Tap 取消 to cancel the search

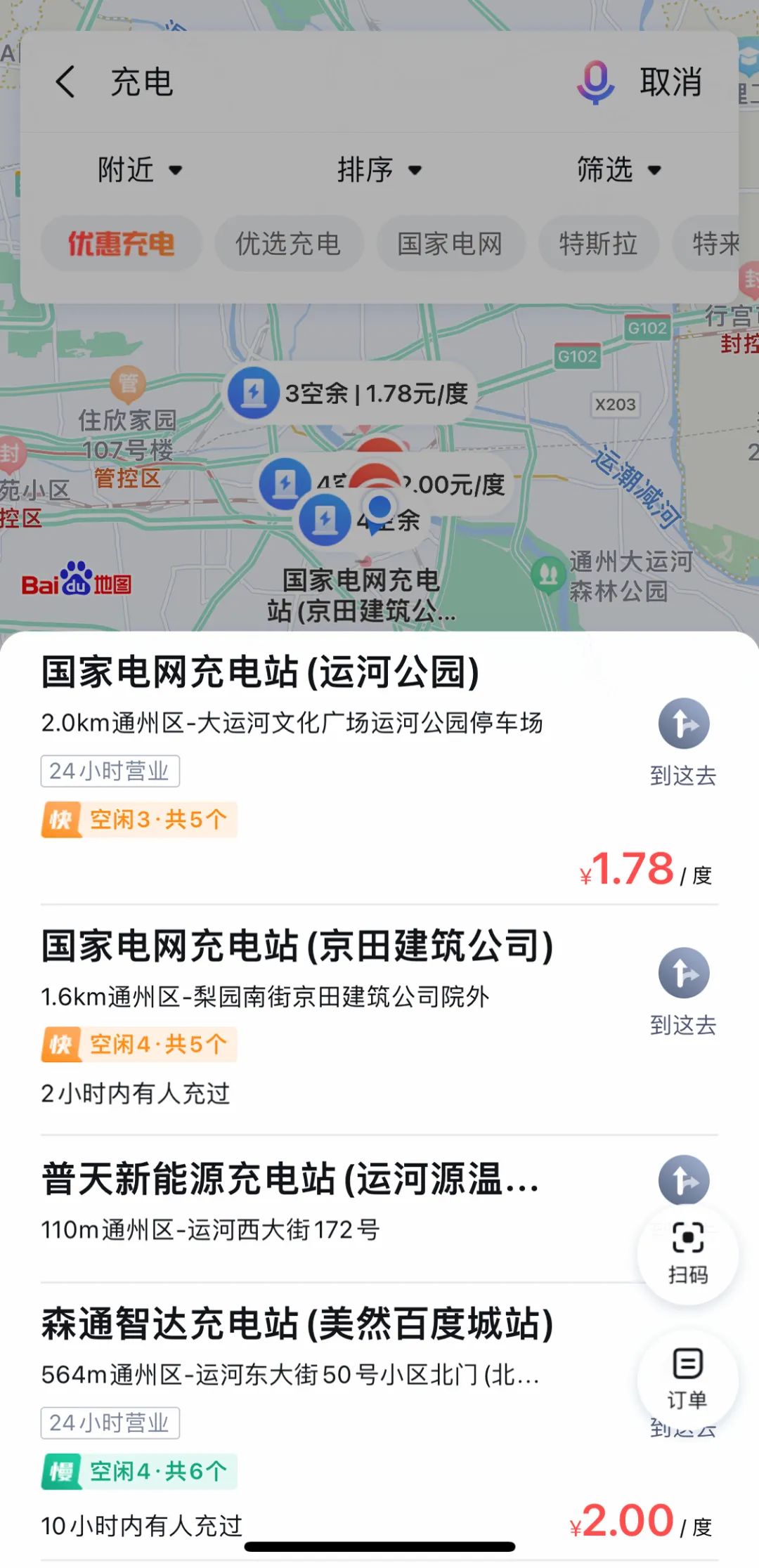670,82
